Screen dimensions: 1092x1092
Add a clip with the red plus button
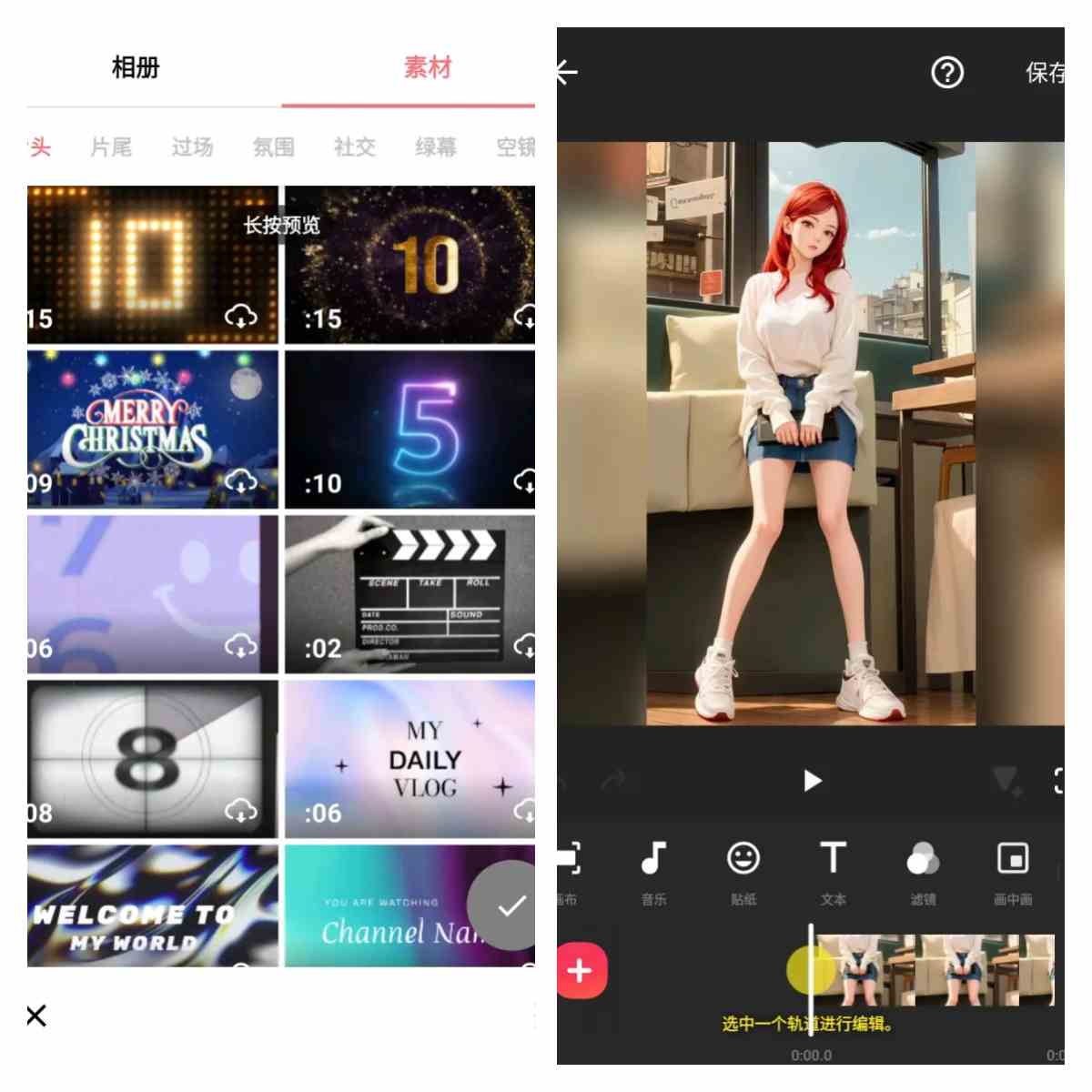580,971
